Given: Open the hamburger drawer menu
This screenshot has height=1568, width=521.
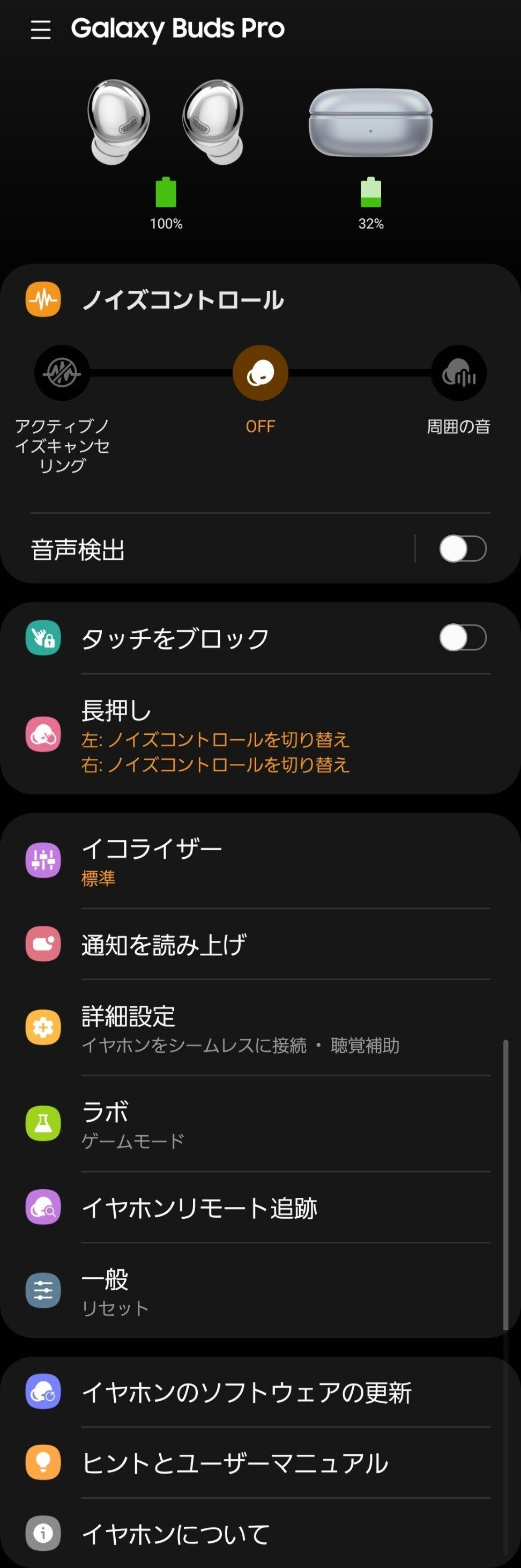Looking at the screenshot, I should click(x=41, y=29).
